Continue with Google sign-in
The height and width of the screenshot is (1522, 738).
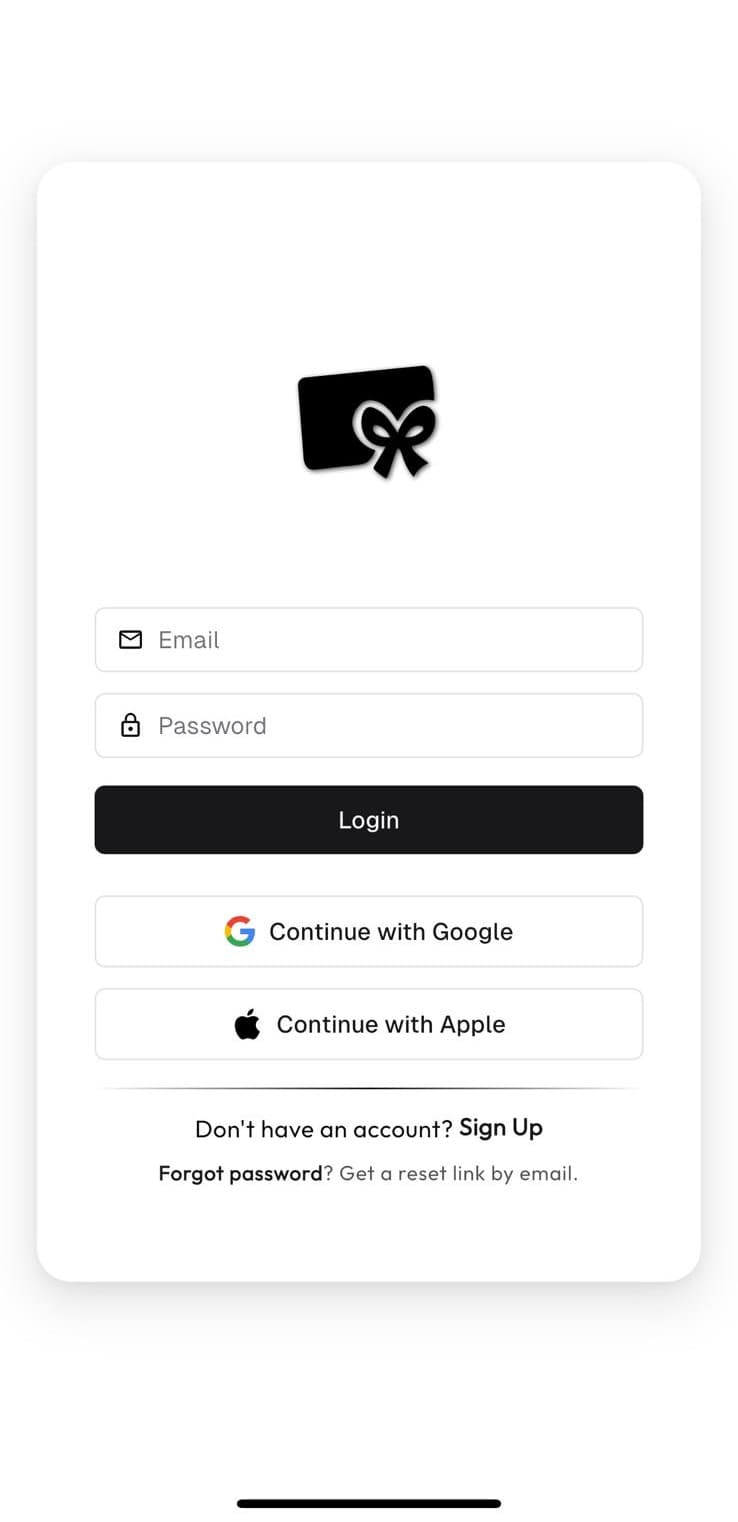tap(368, 932)
